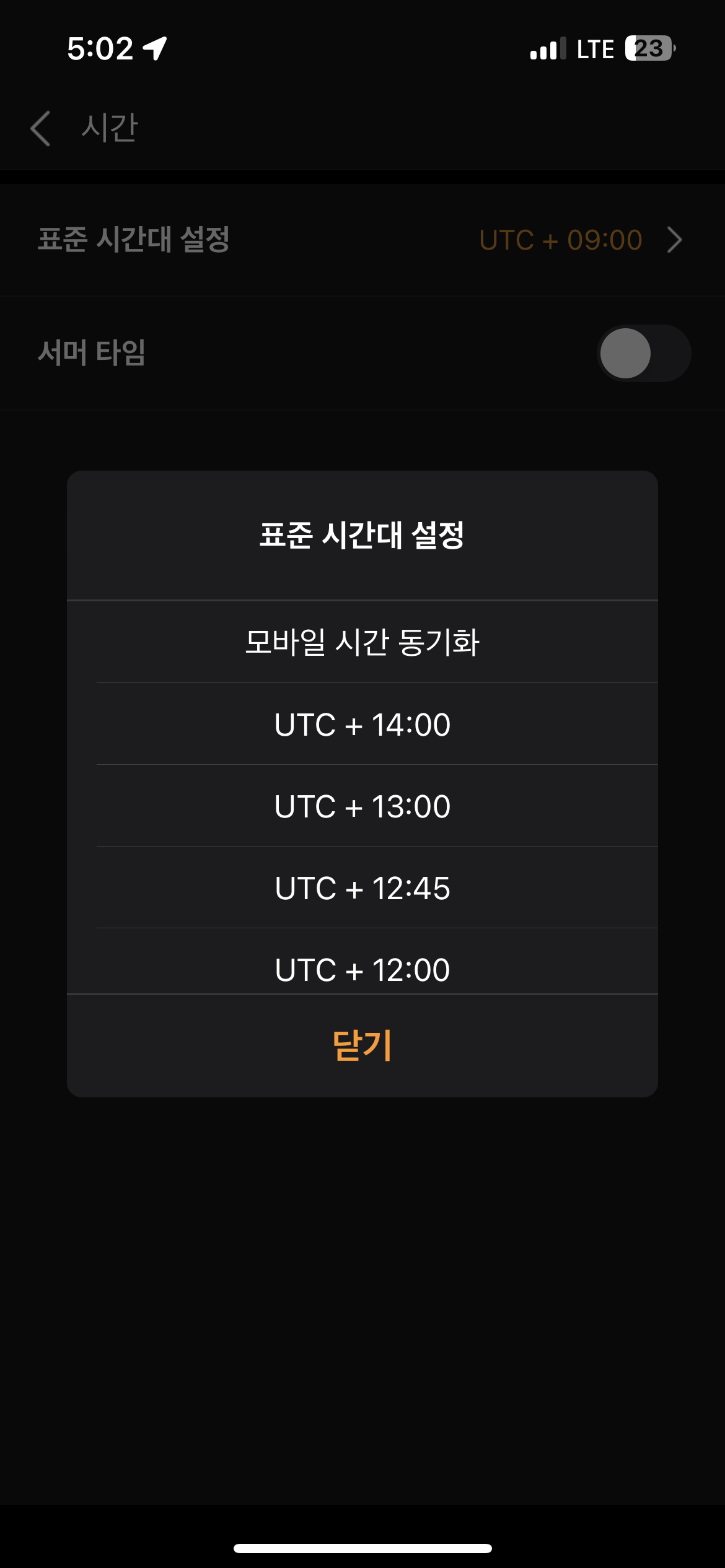Select the UTC + 14:00 timezone
The width and height of the screenshot is (725, 1568).
(362, 723)
